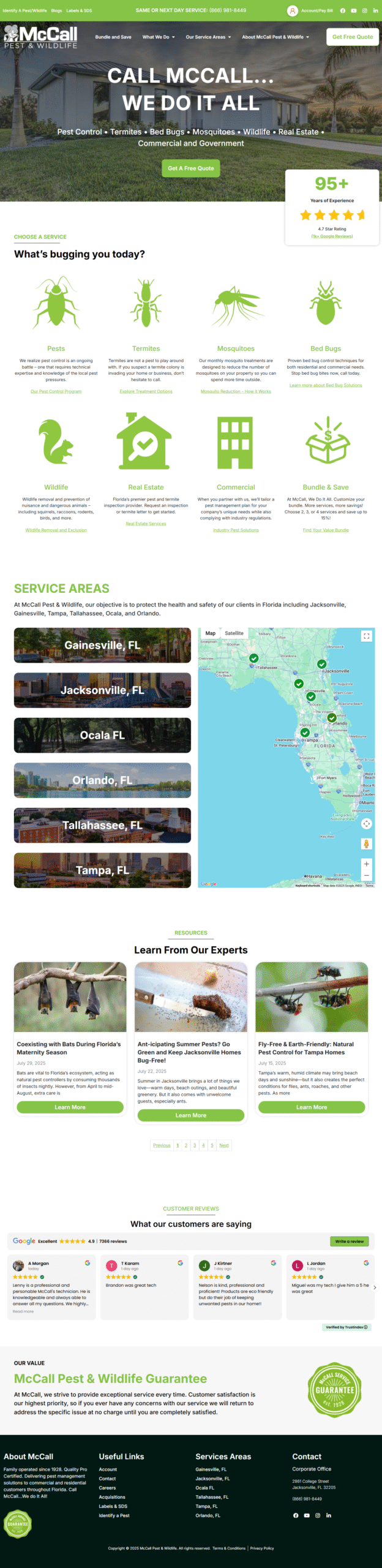Open the Our Pest Control Program link
382x1568 pixels.
coord(56,391)
